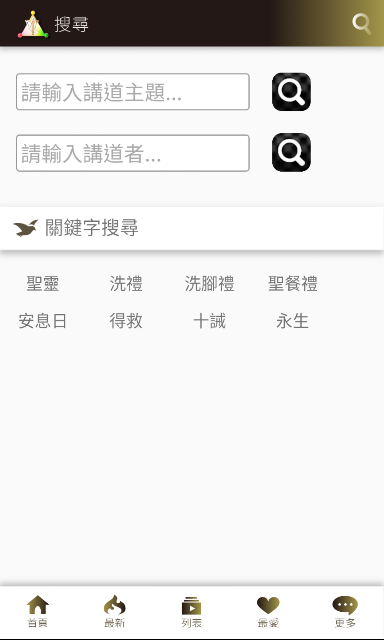Focus the preacher name input field
Viewport: 384px width, 640px height.
point(133,153)
